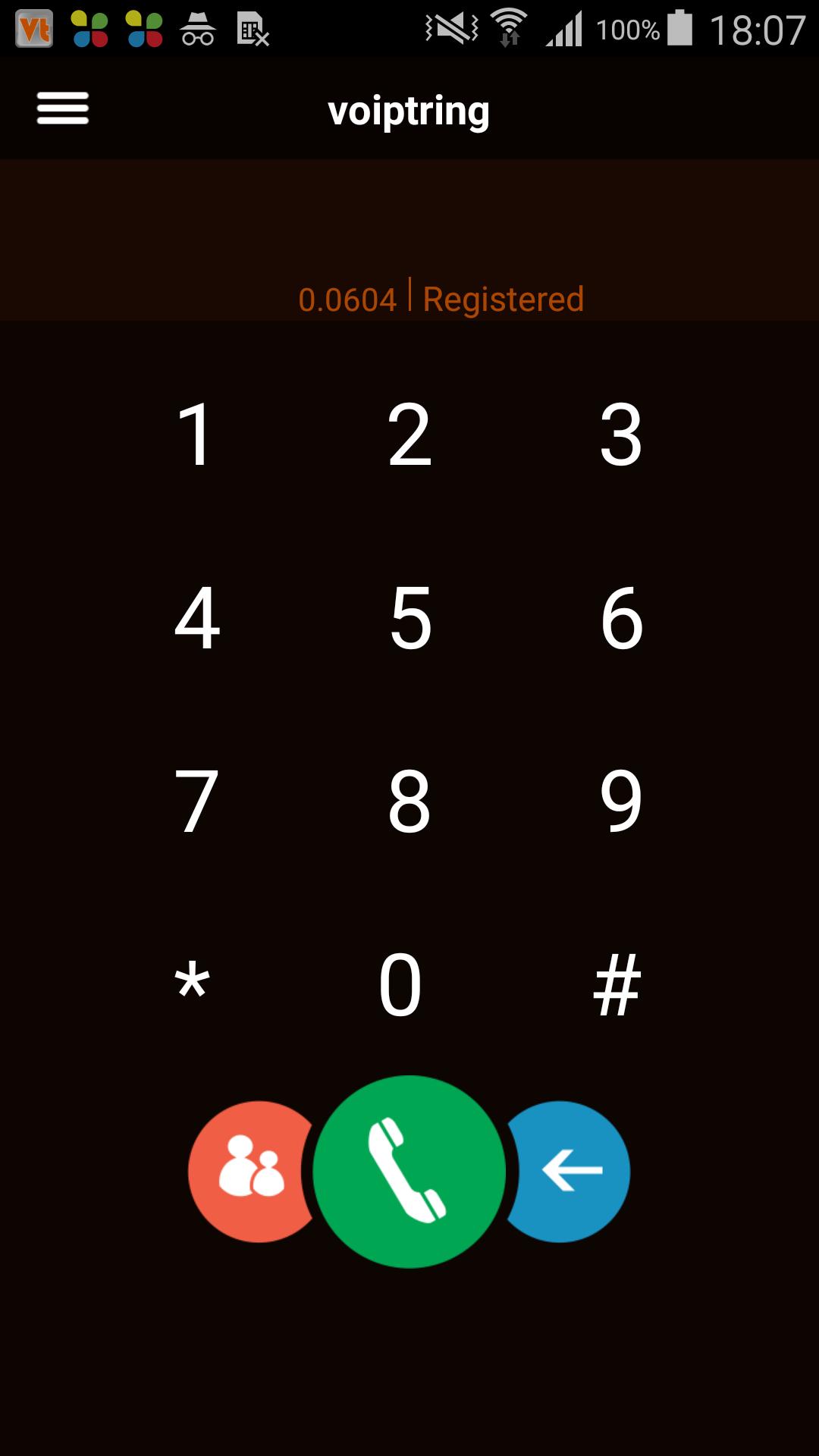This screenshot has height=1456, width=819.
Task: Dial the digit 0
Action: 400,985
